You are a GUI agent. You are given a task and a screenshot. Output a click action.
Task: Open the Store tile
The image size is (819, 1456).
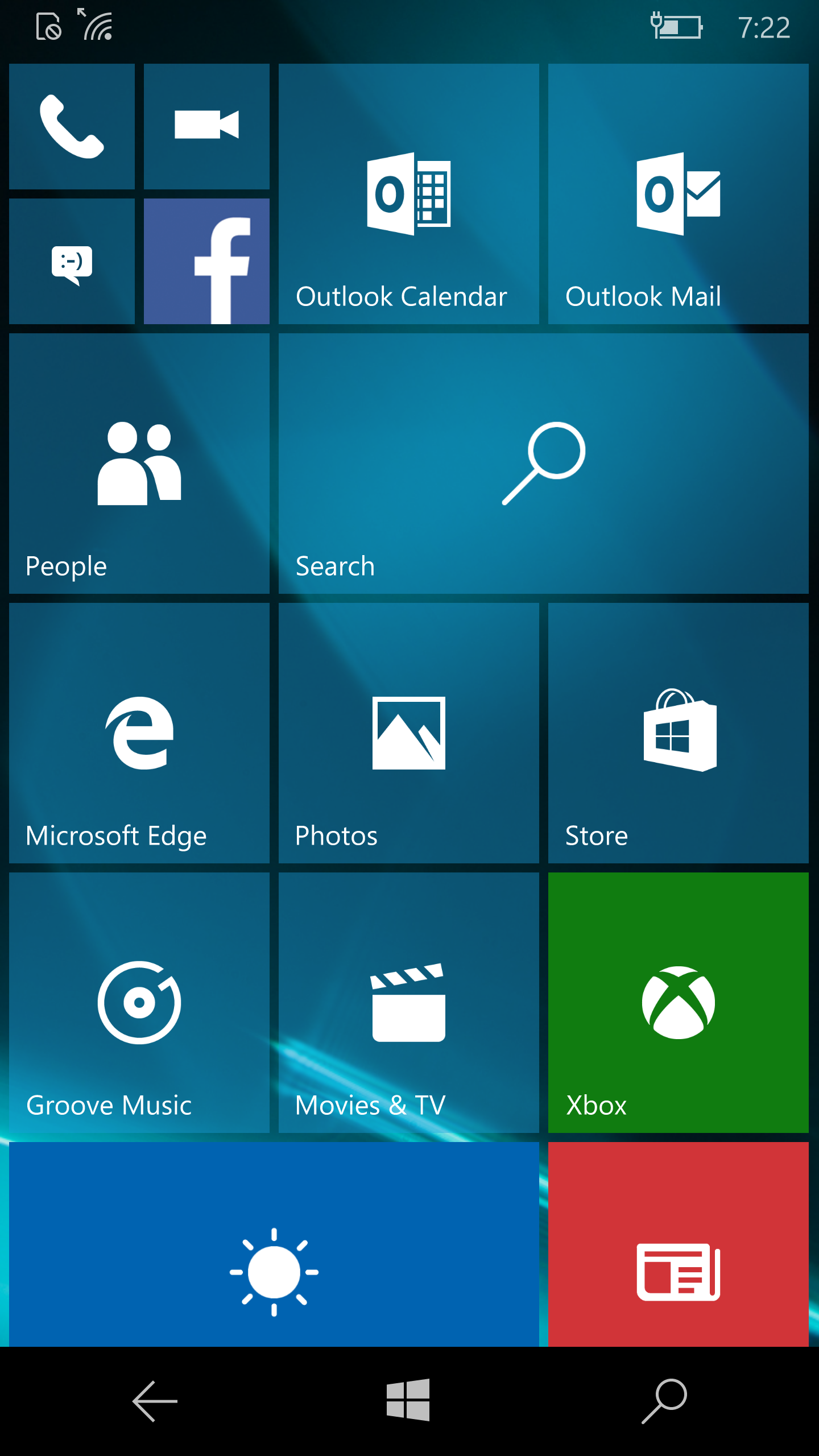(678, 733)
